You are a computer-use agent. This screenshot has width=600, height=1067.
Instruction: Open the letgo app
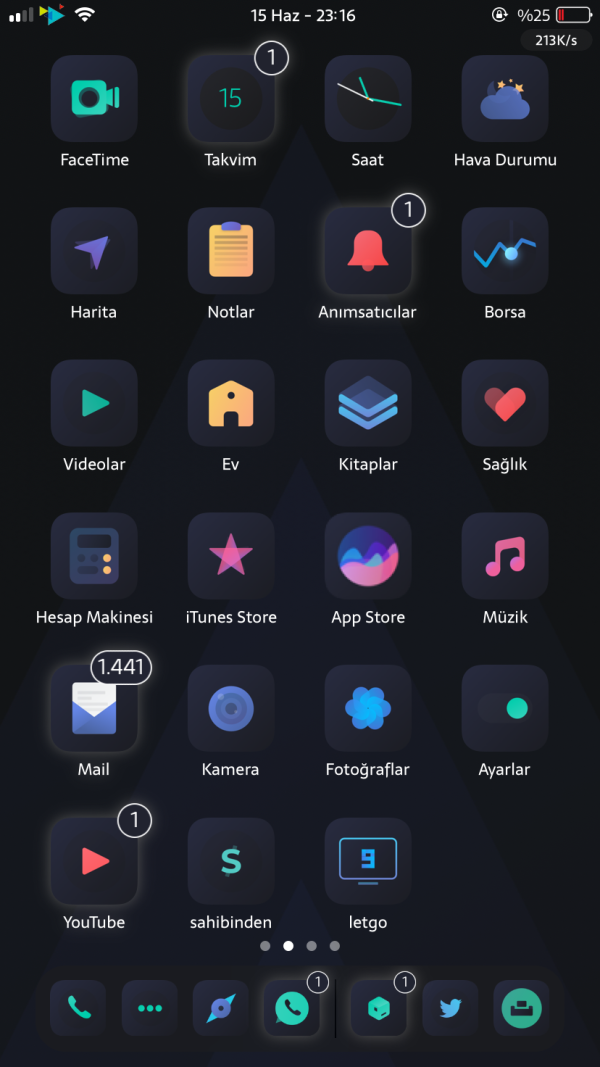point(368,861)
